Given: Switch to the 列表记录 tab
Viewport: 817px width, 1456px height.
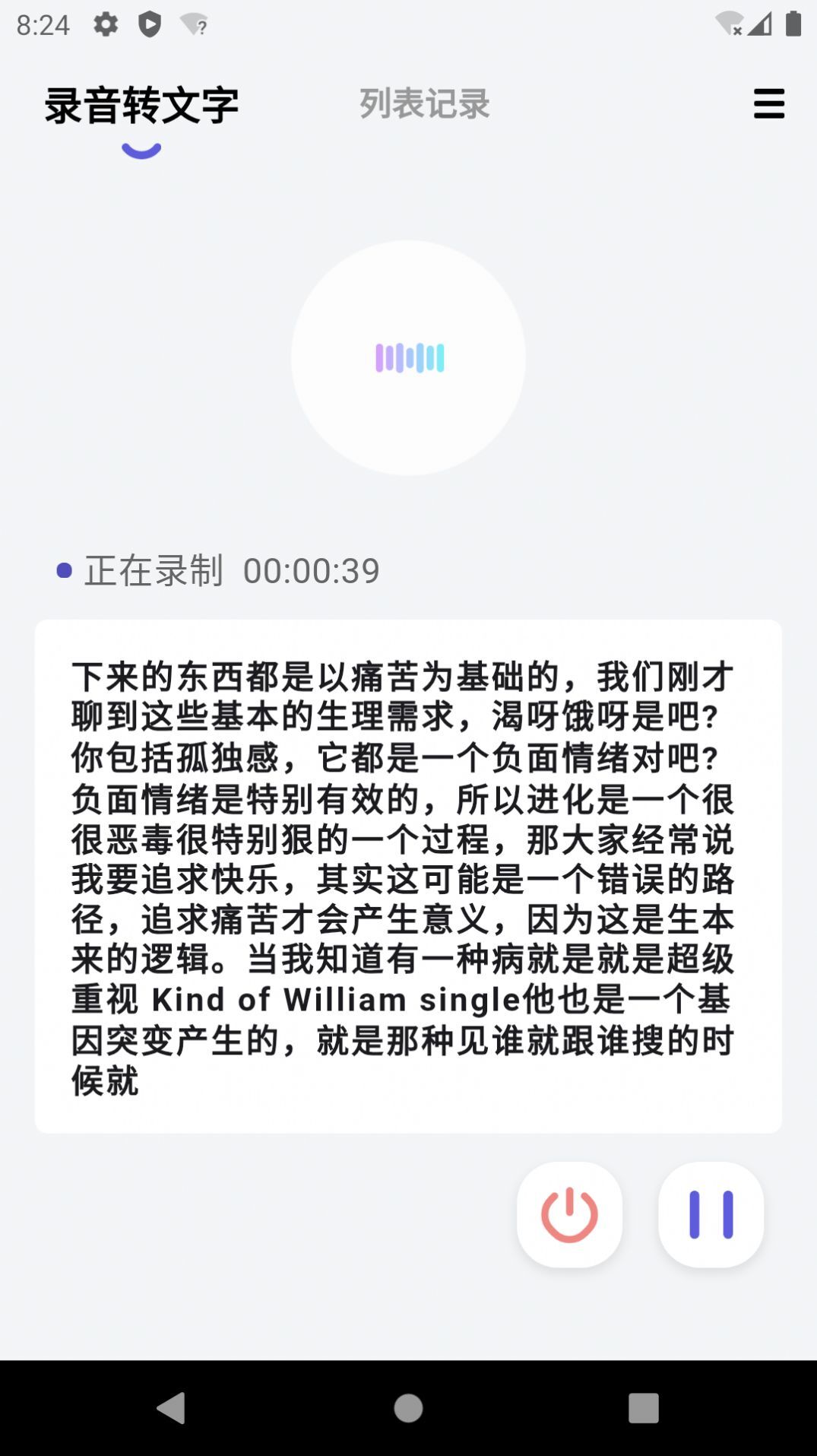Looking at the screenshot, I should tap(425, 104).
